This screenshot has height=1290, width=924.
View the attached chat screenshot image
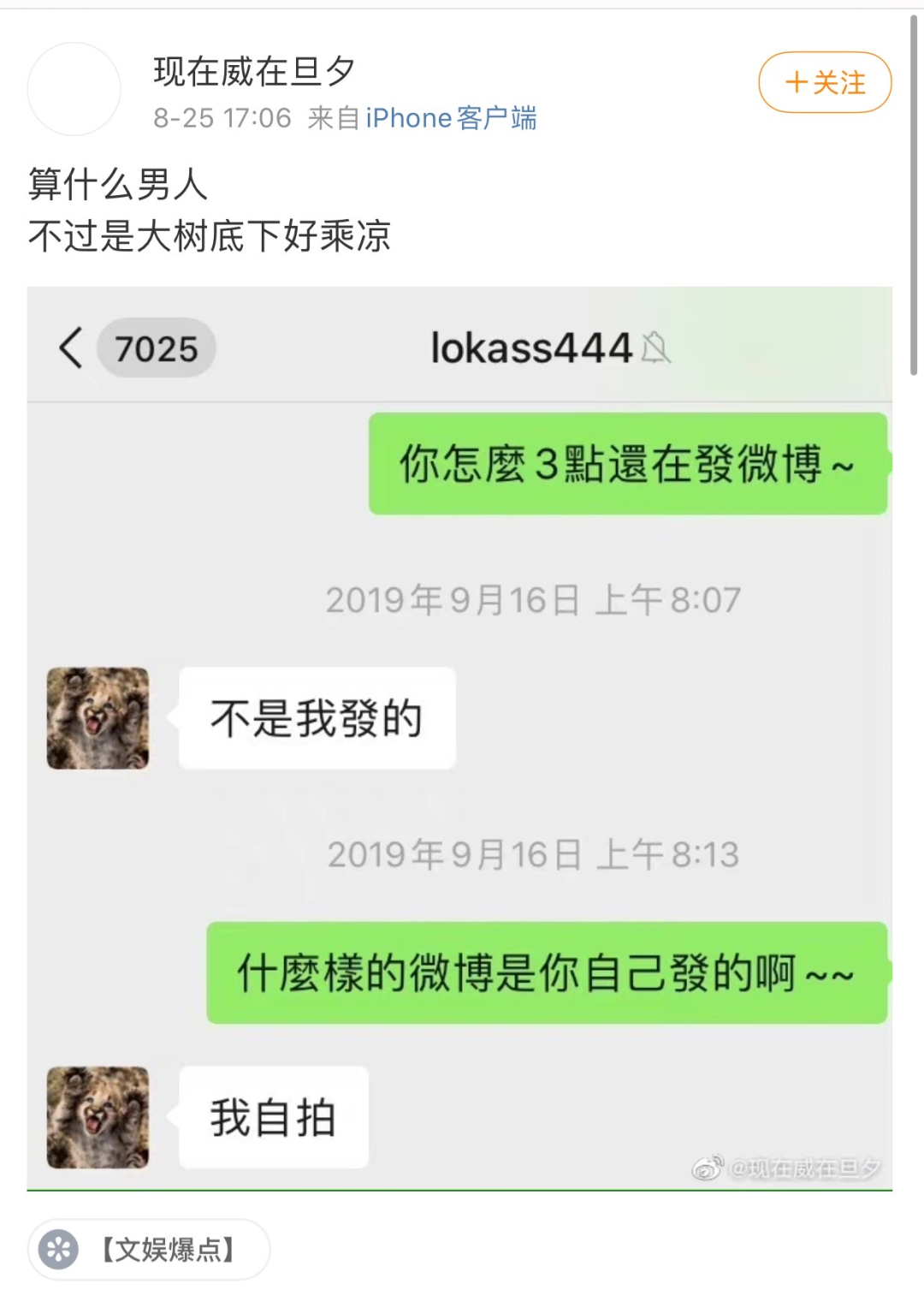click(x=459, y=738)
